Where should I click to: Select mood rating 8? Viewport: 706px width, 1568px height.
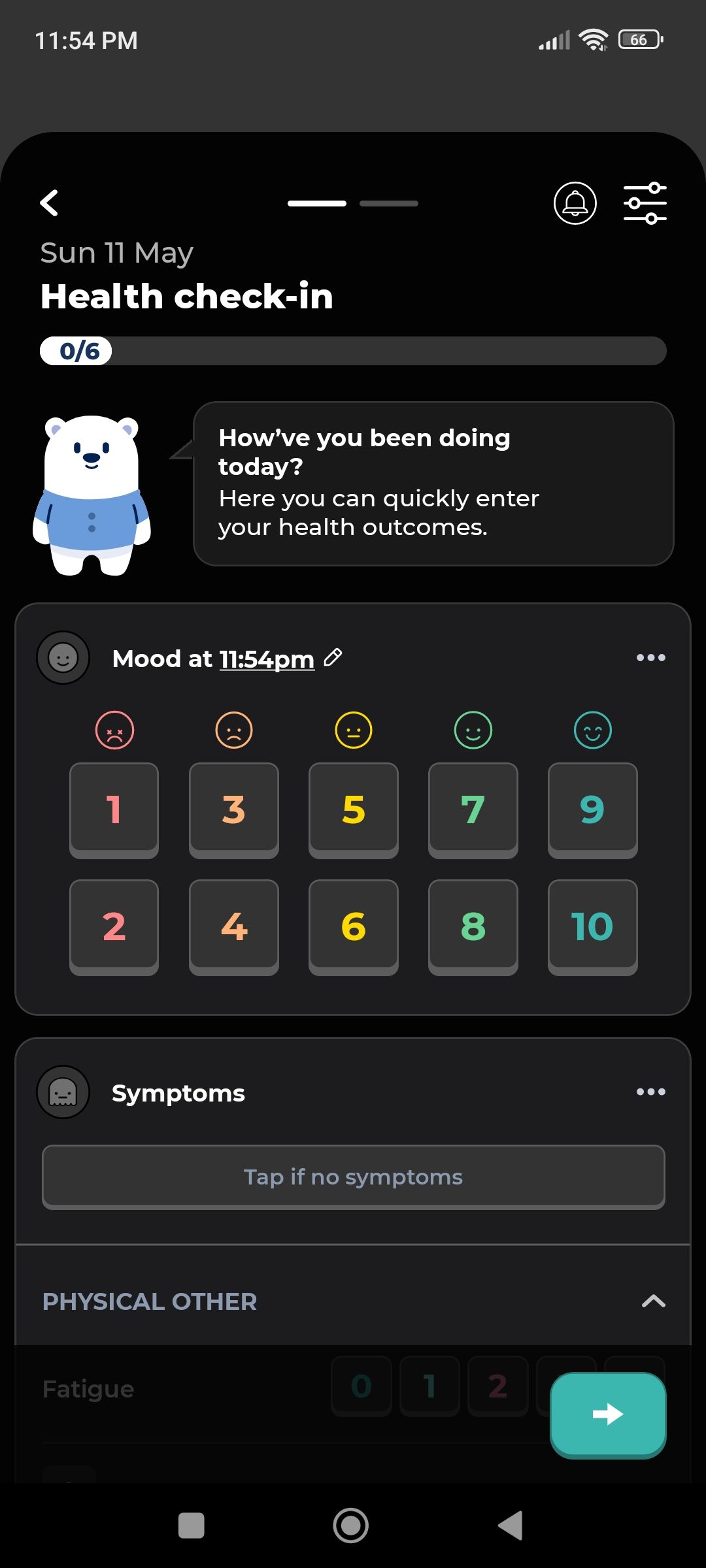(473, 926)
